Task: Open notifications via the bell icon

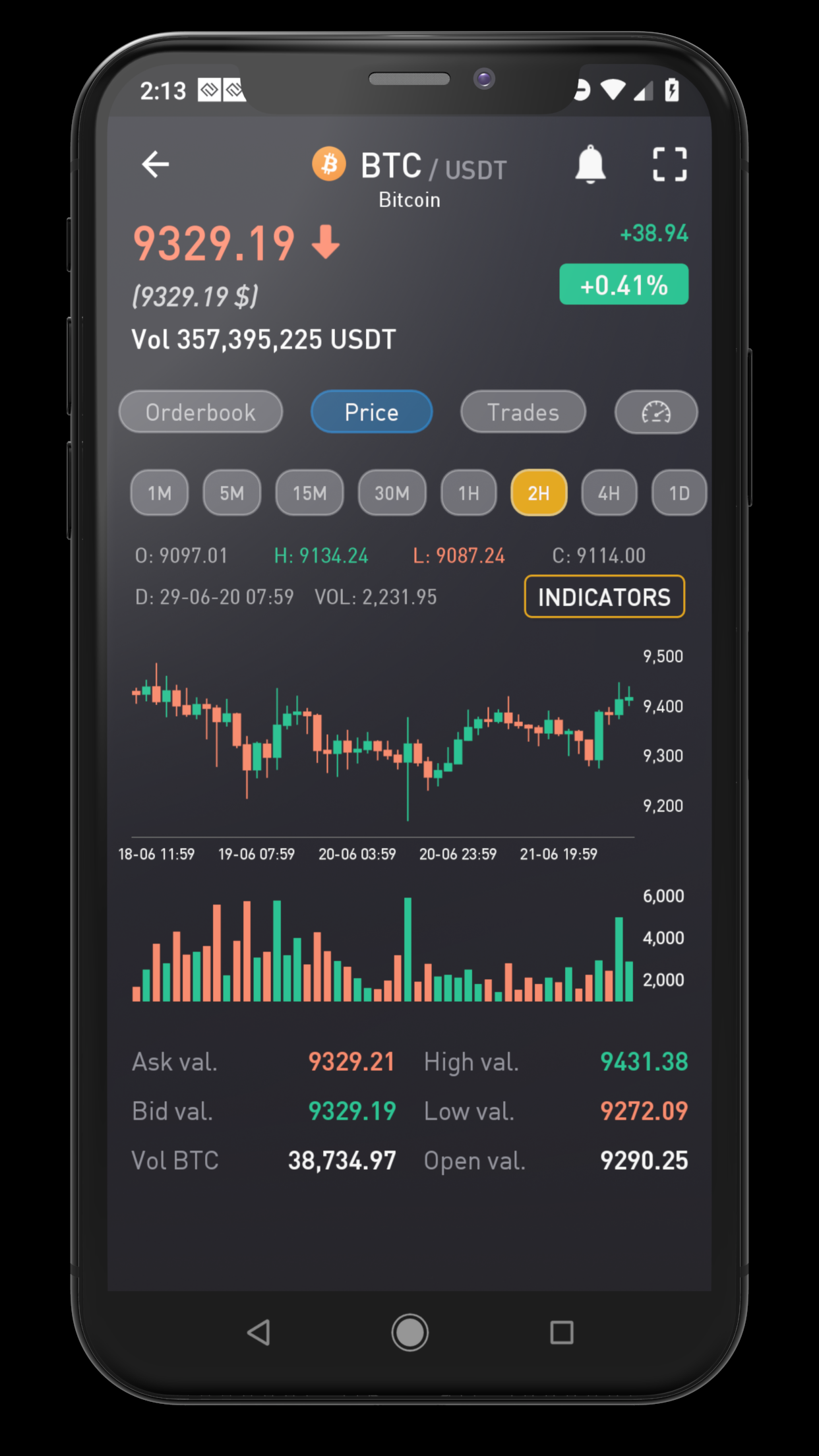Action: (x=591, y=164)
